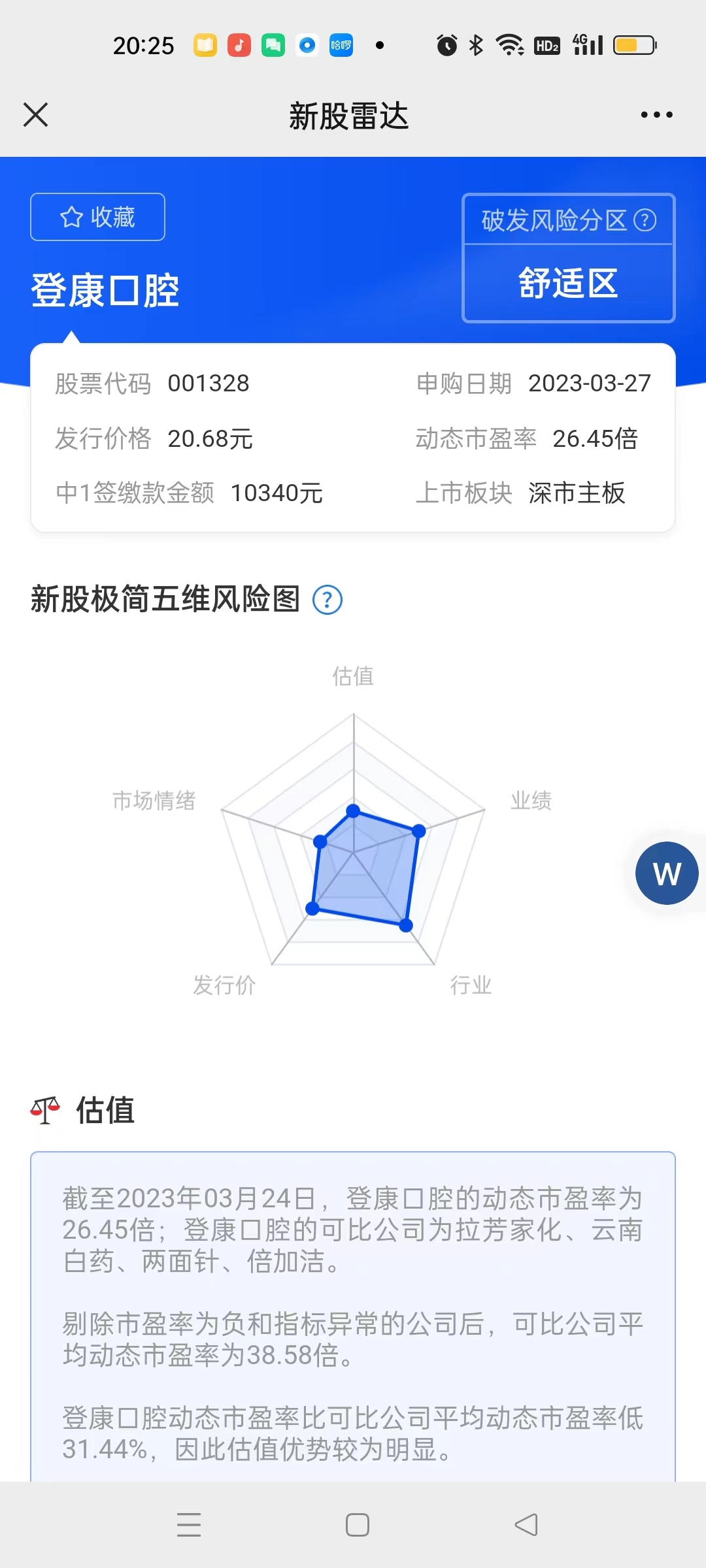Open the three-dot overflow menu

[656, 115]
